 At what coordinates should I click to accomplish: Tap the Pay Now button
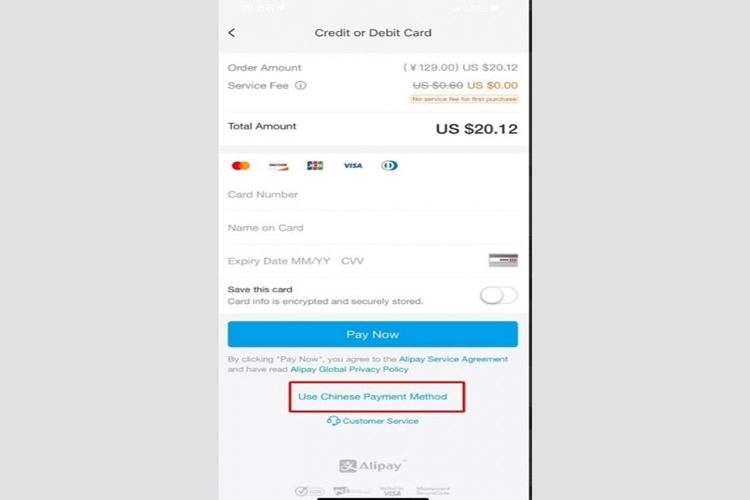tap(372, 334)
